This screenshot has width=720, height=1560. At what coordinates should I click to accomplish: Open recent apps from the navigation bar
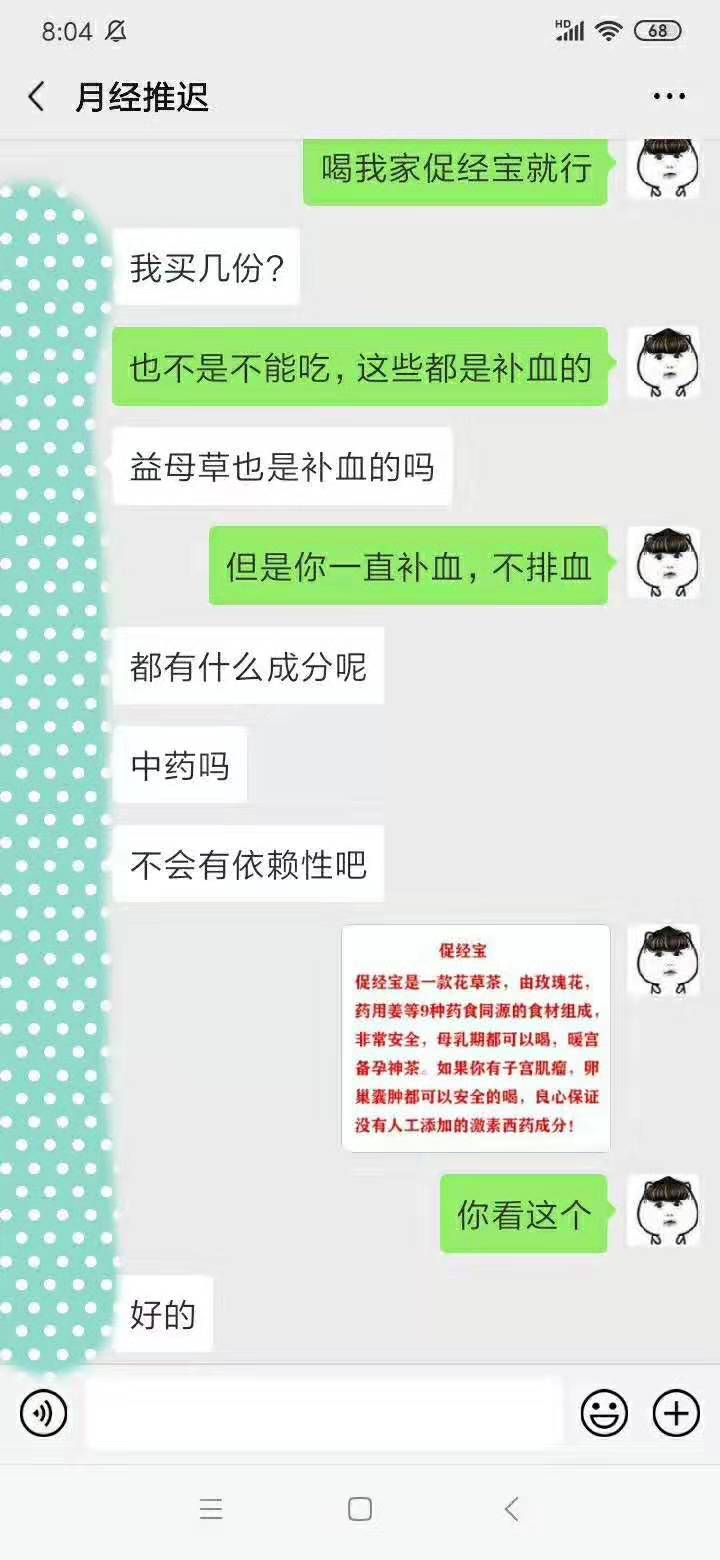point(210,1509)
